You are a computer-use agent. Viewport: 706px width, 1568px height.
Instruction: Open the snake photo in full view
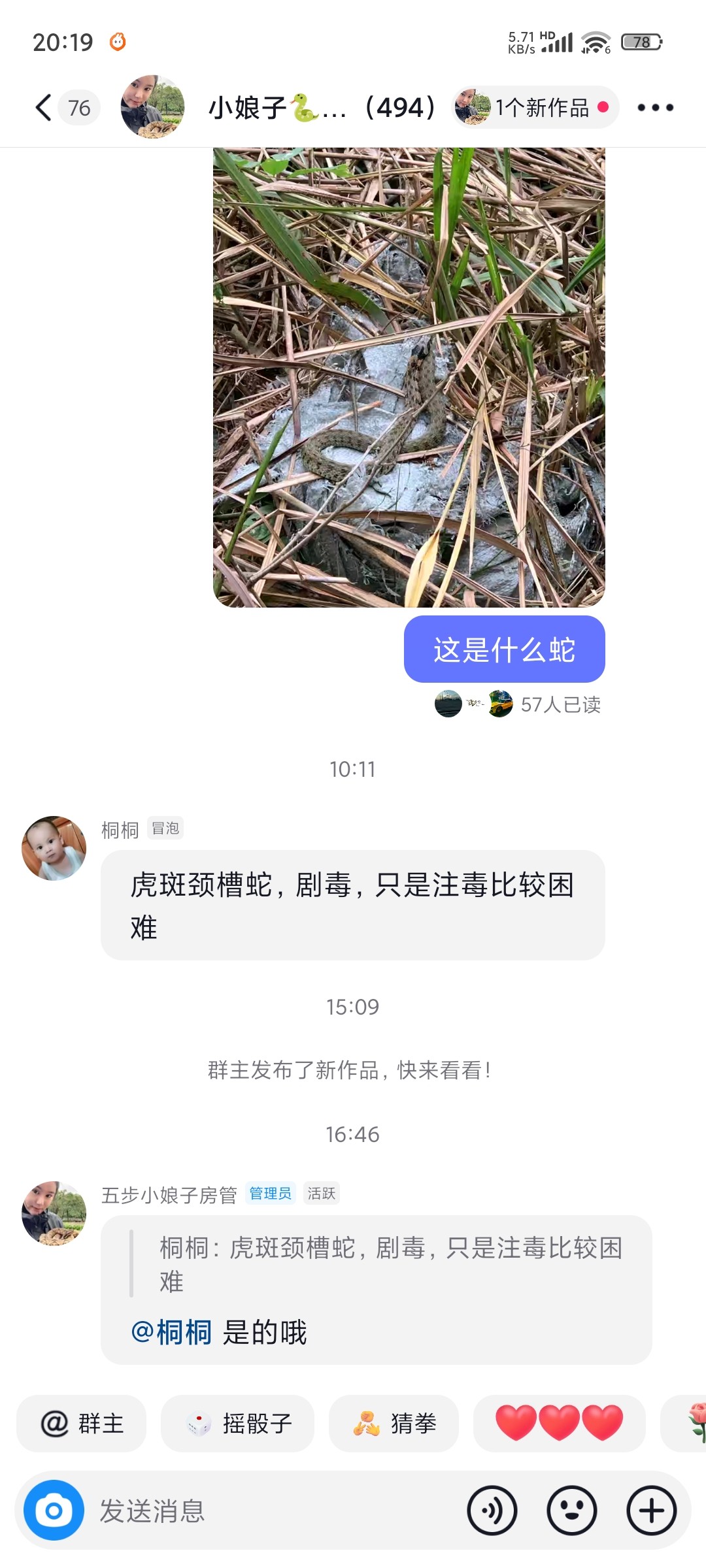tap(409, 377)
